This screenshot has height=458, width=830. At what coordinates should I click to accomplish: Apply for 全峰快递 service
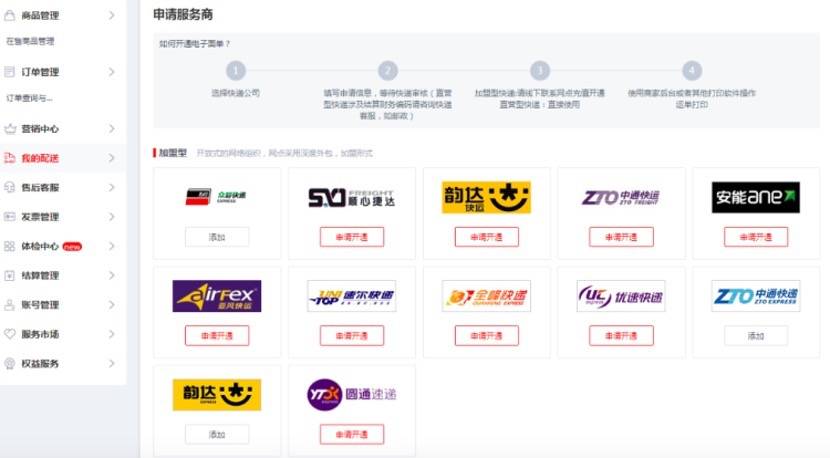[486, 336]
